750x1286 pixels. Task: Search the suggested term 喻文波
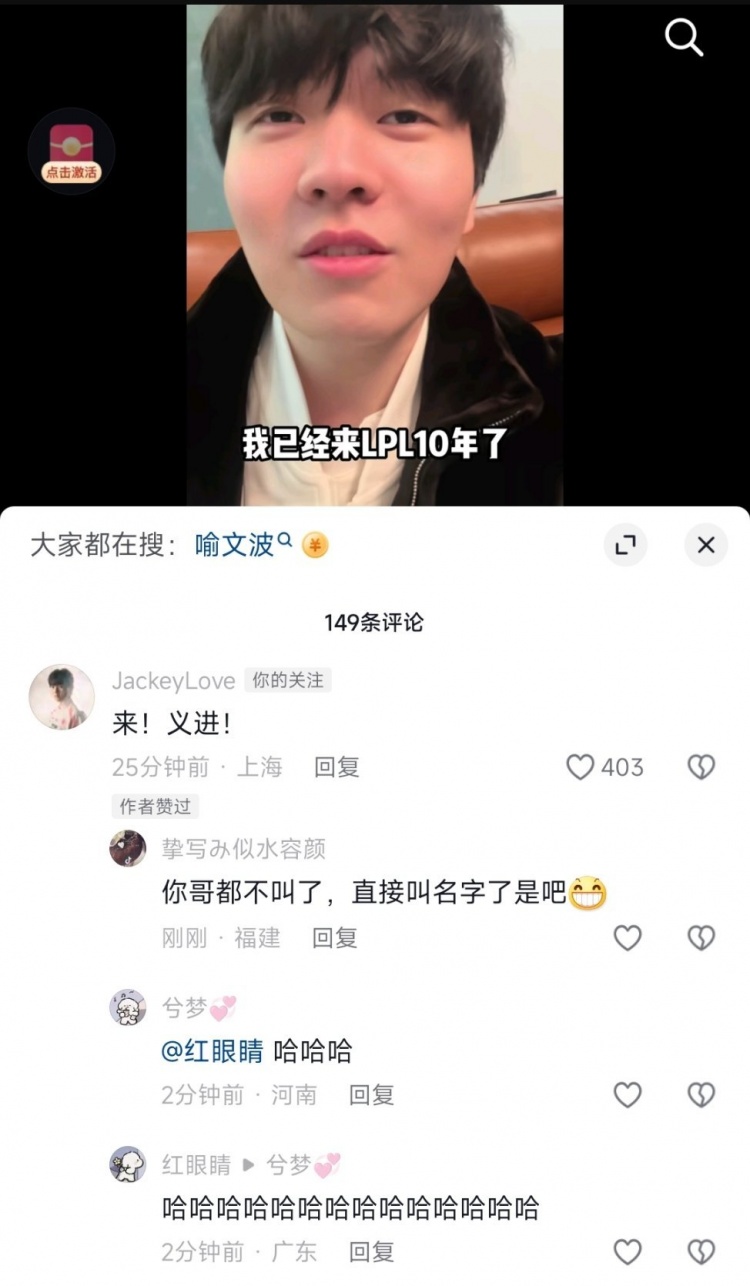(x=235, y=545)
